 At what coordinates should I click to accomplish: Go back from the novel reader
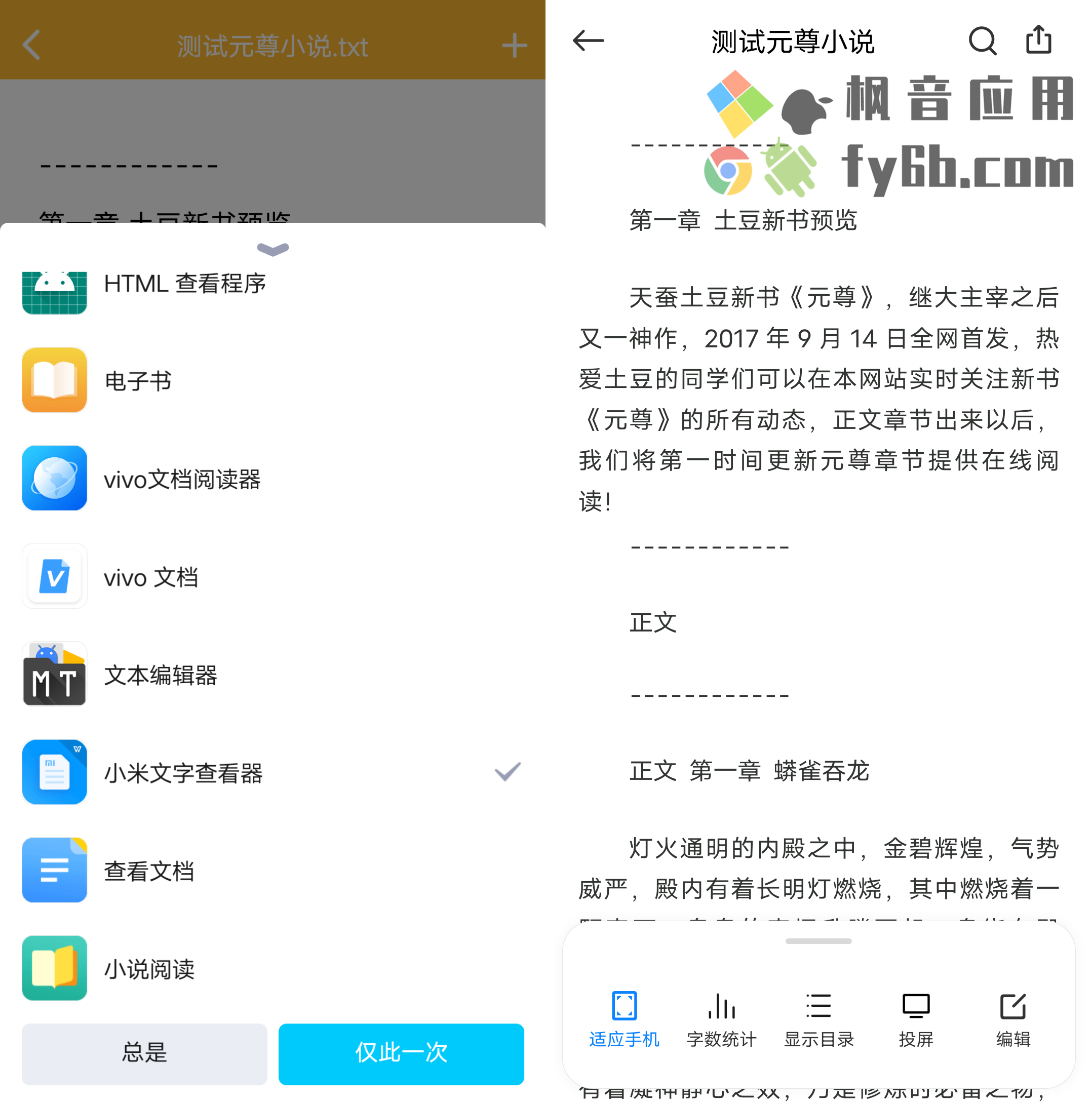click(588, 41)
